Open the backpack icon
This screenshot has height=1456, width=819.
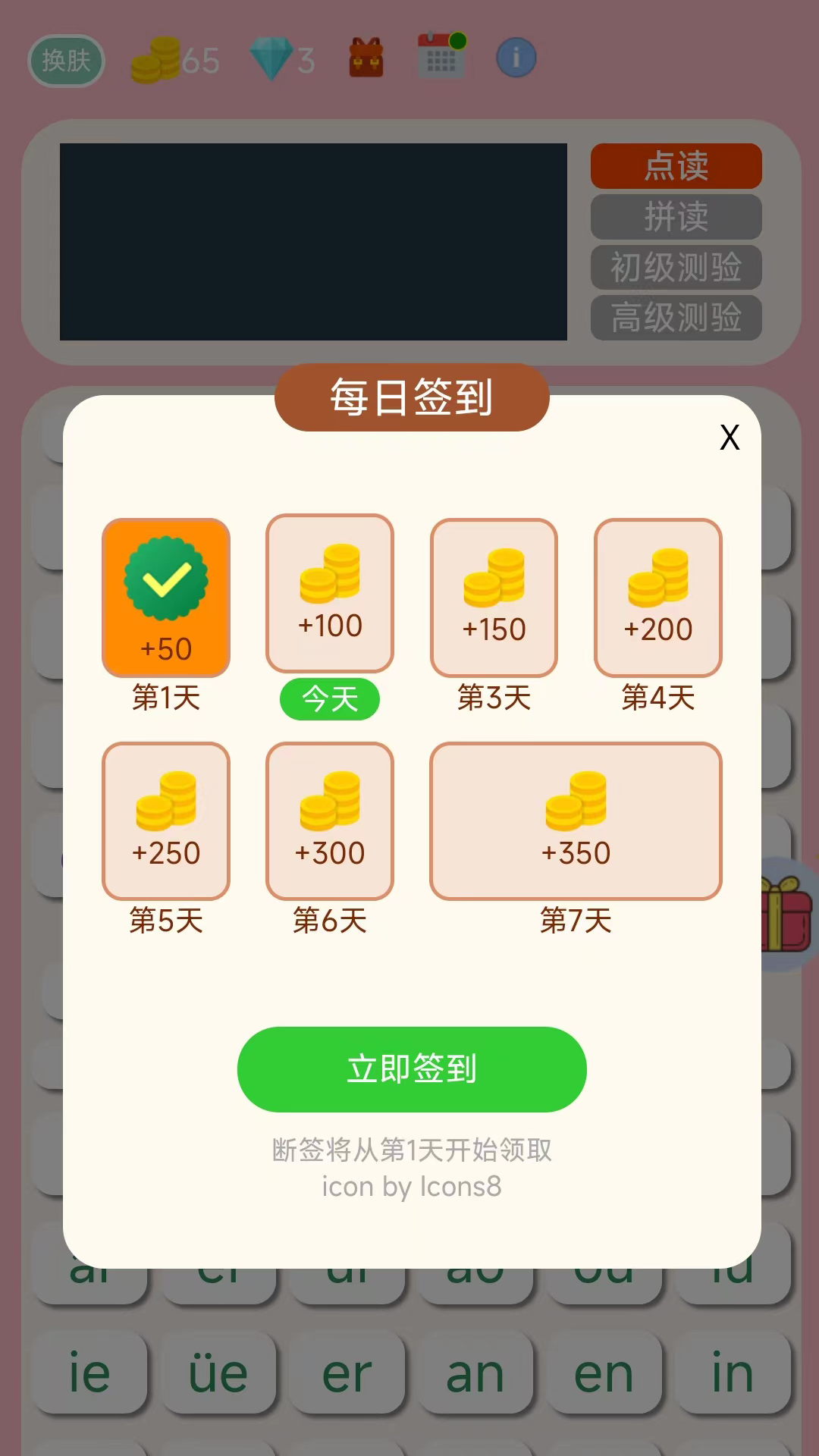tap(364, 58)
